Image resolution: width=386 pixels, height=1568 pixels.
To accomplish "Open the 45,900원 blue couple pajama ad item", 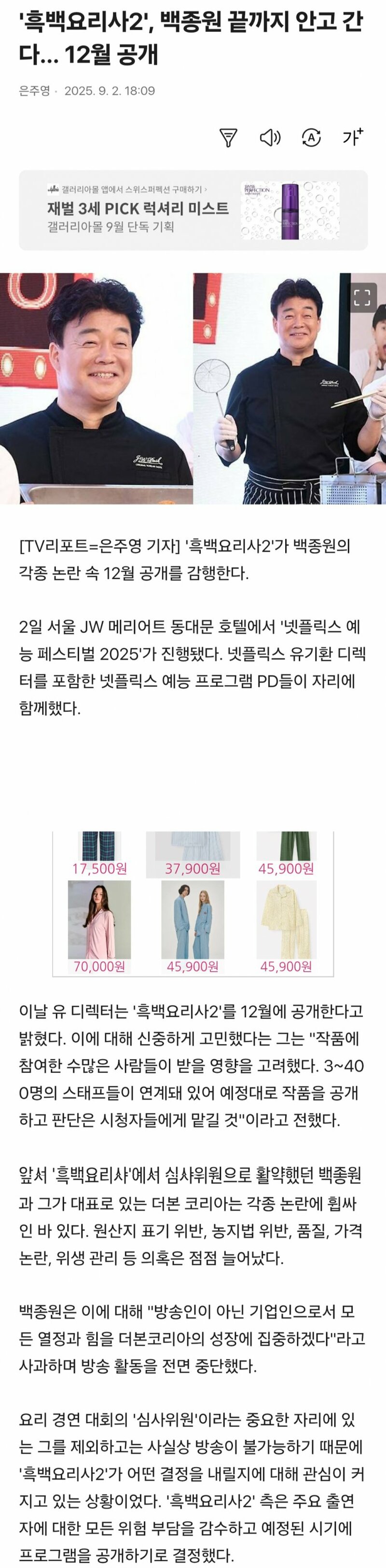I will pyautogui.click(x=193, y=926).
